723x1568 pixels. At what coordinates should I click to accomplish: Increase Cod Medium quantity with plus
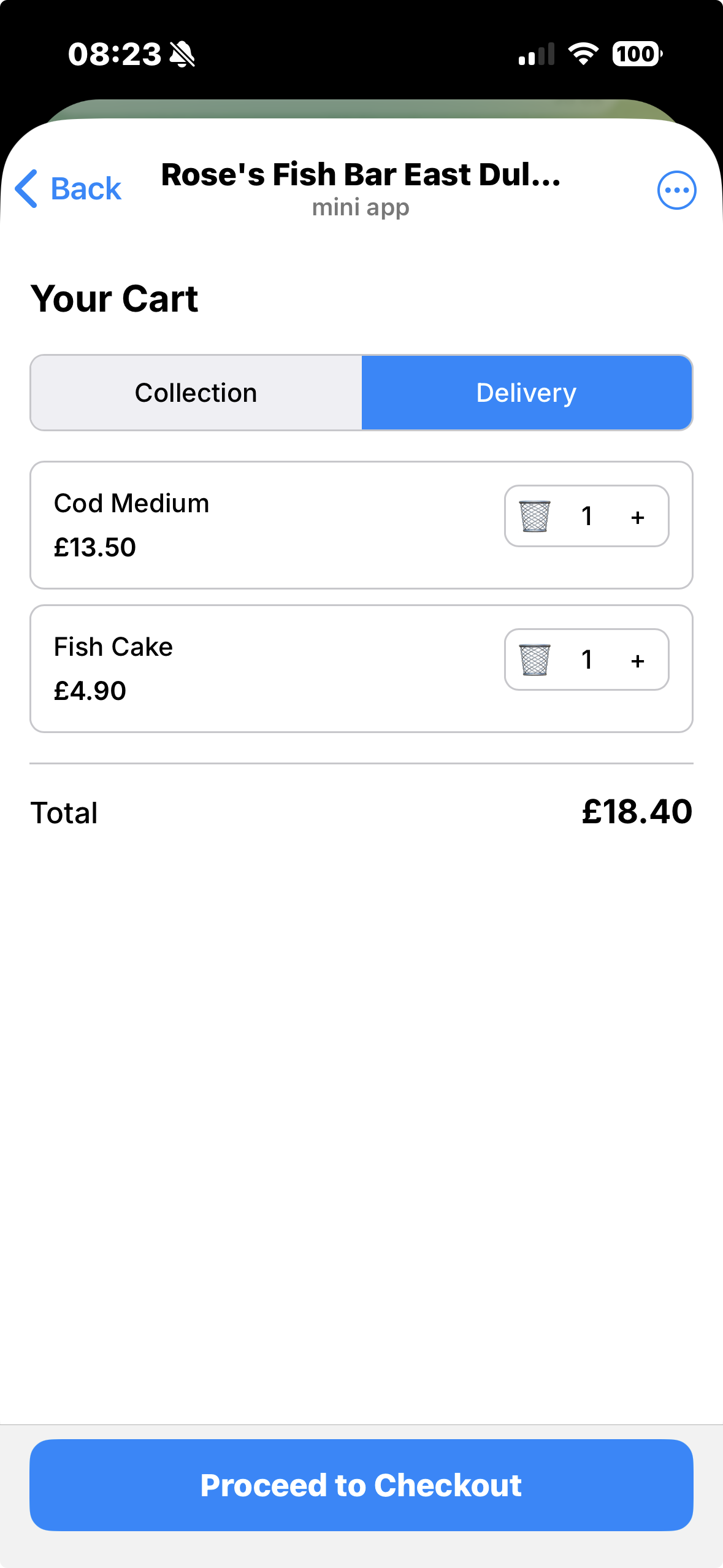click(637, 516)
